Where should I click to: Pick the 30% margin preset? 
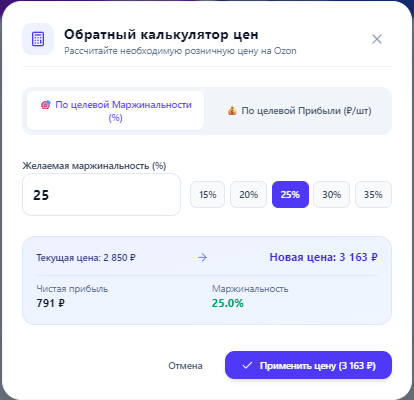click(331, 194)
